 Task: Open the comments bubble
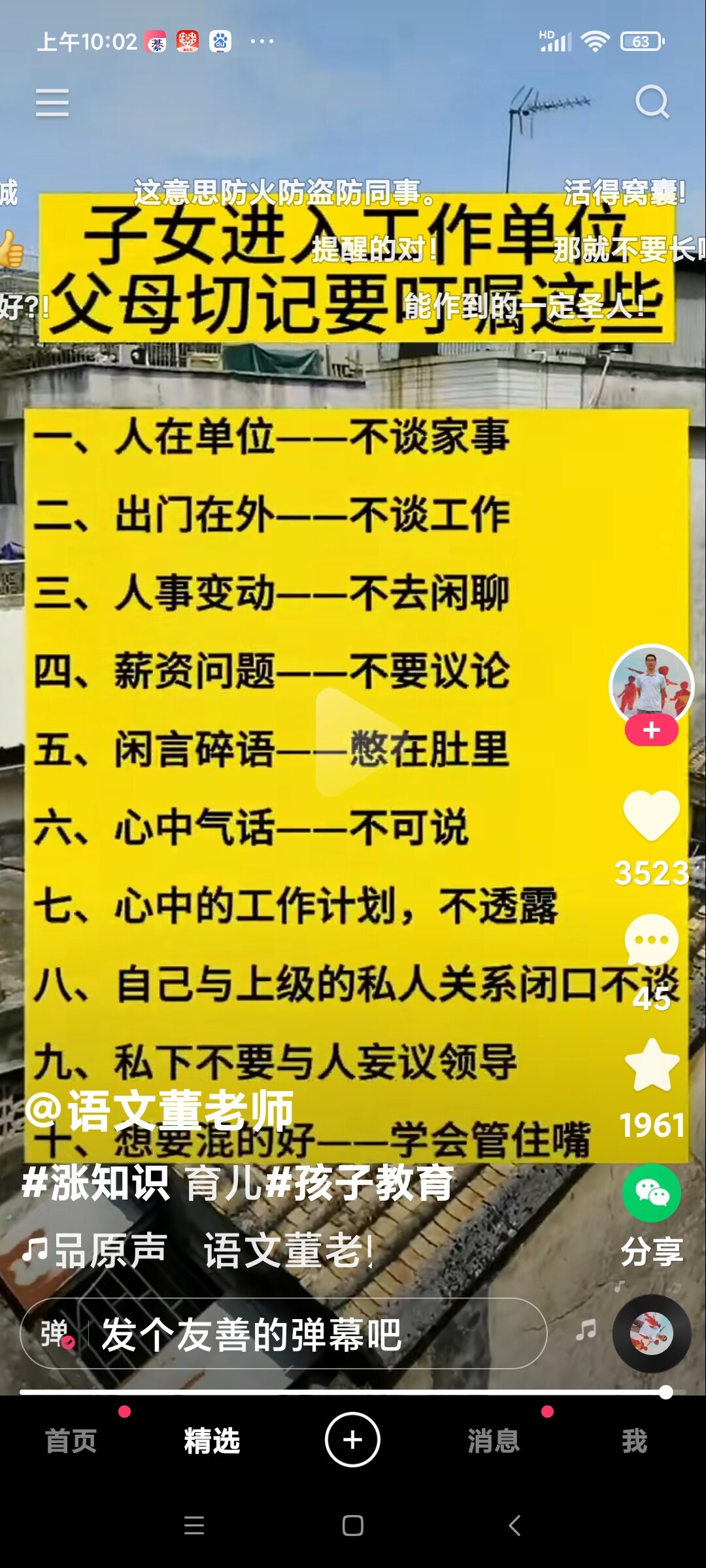point(651,939)
